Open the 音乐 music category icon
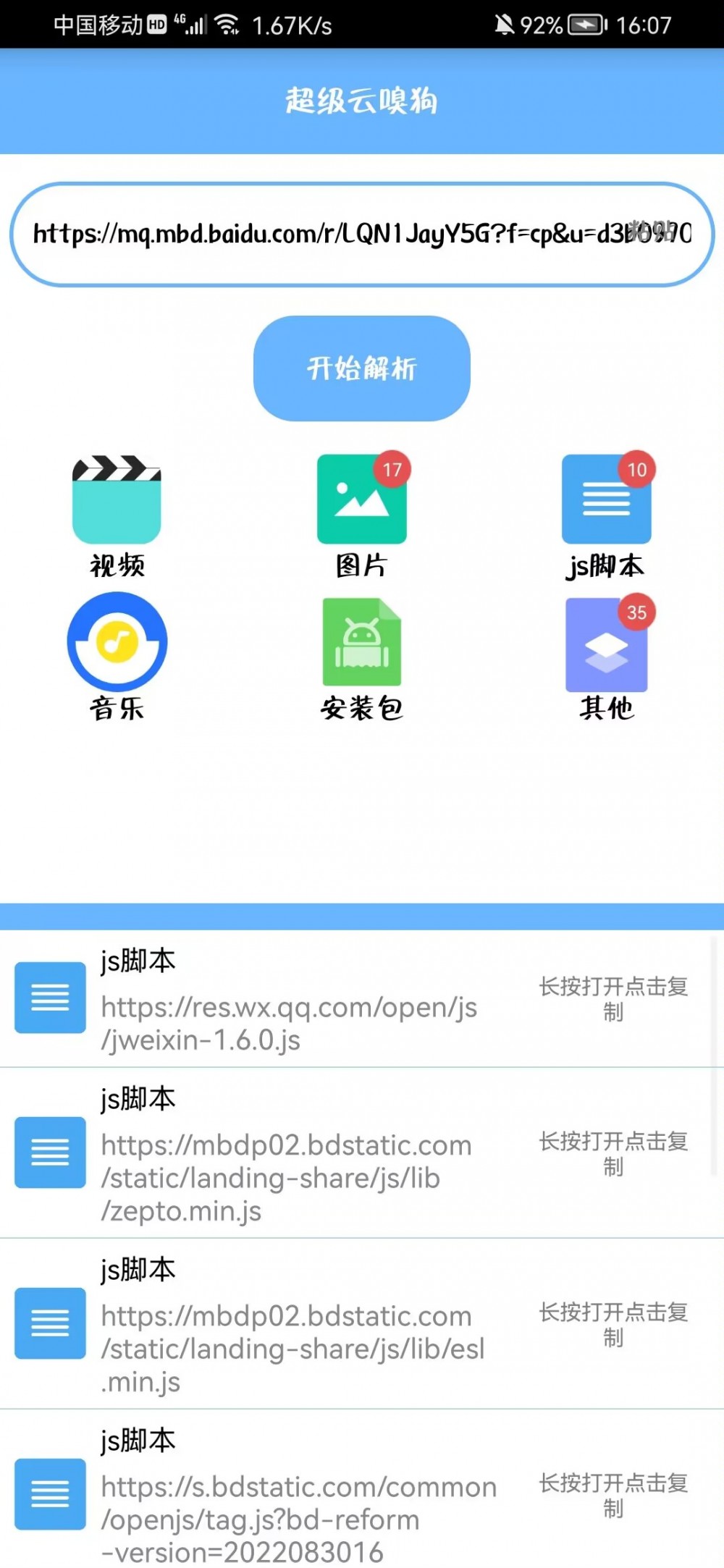Image resolution: width=724 pixels, height=1568 pixels. coord(117,643)
